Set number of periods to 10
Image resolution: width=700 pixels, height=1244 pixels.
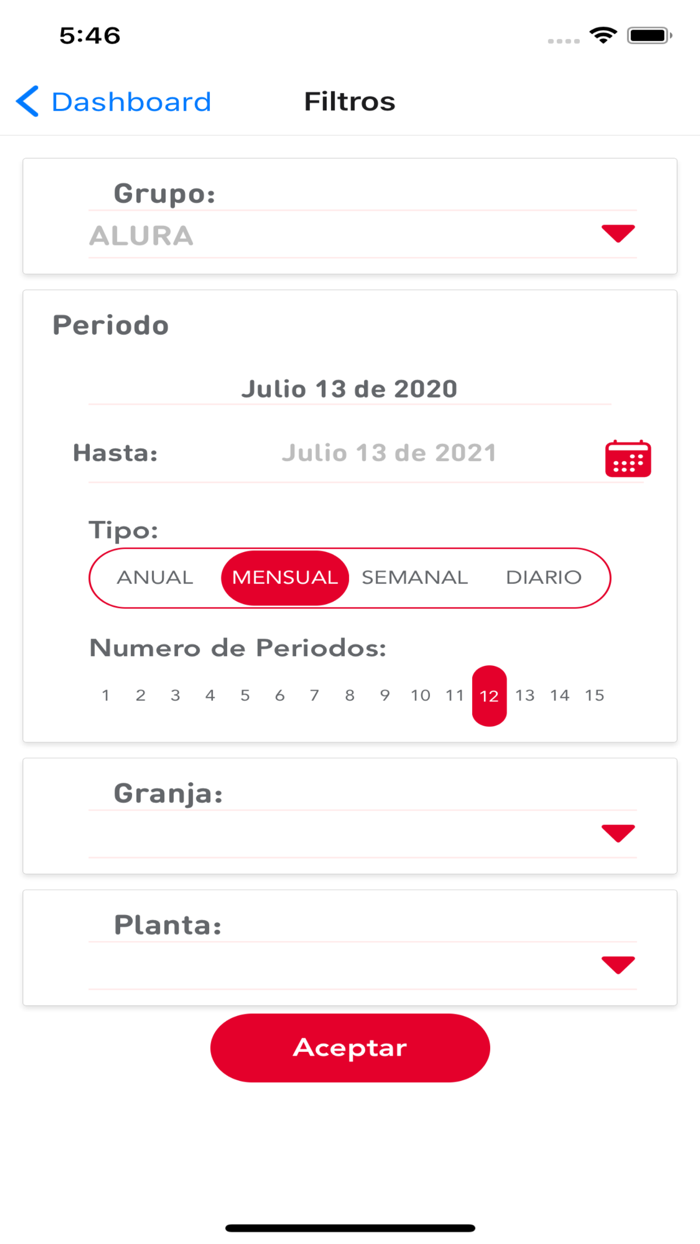[x=420, y=696]
